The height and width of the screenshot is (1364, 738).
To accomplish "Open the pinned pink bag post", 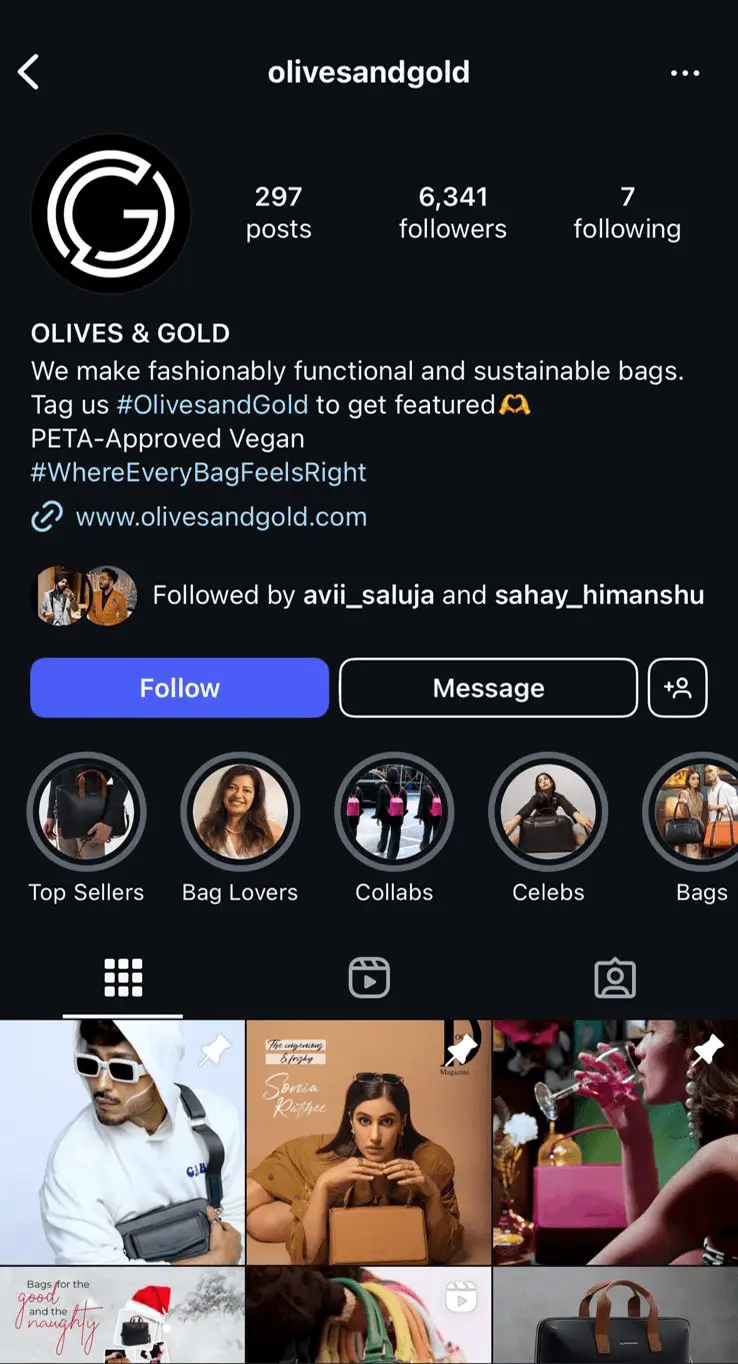I will click(x=615, y=1142).
